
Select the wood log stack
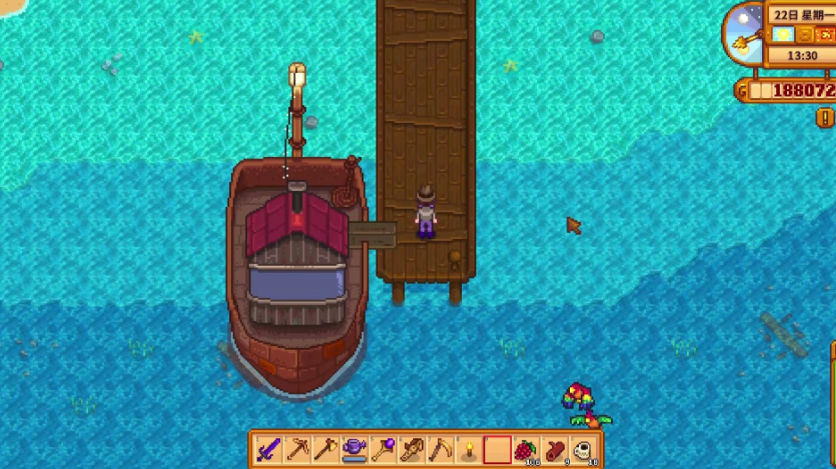coord(554,450)
